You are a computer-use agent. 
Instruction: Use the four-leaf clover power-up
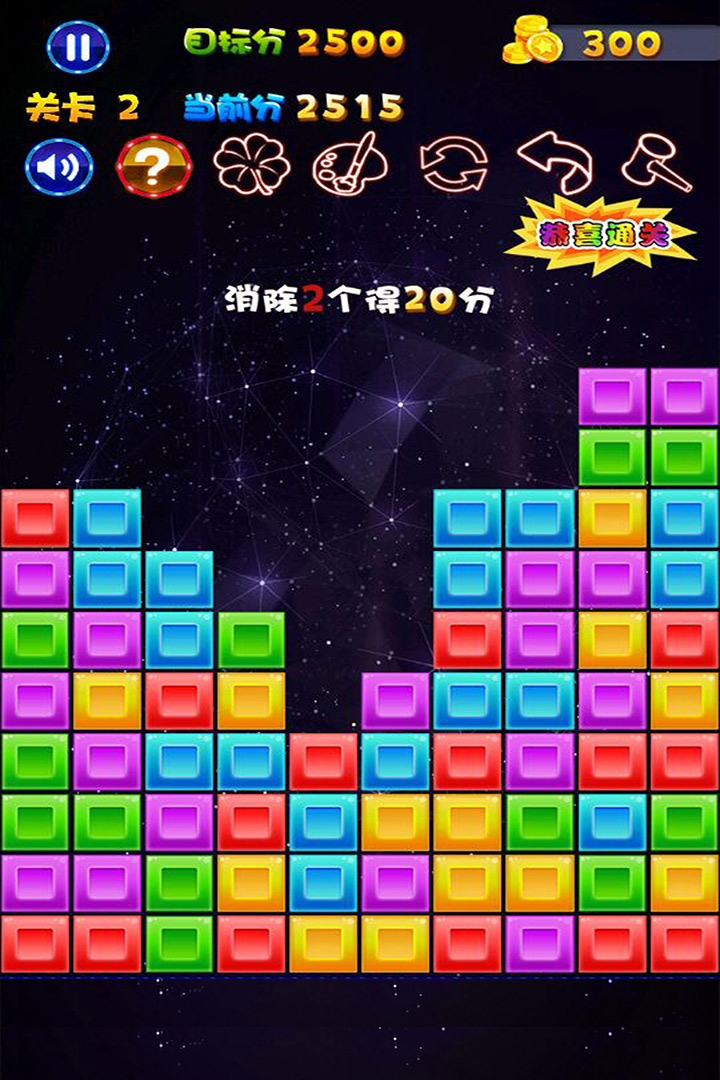[252, 164]
